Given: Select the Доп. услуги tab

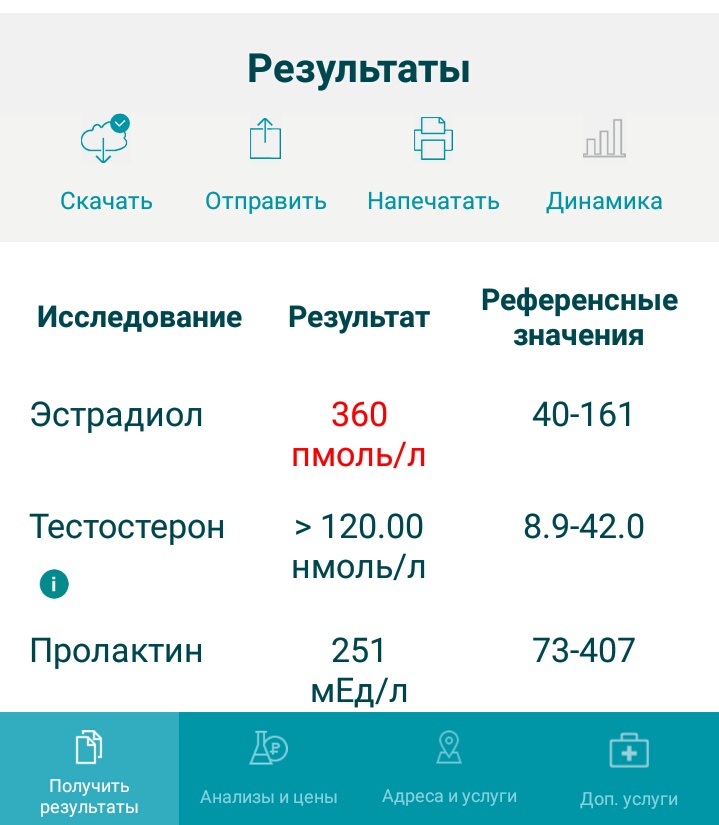Looking at the screenshot, I should point(629,768).
